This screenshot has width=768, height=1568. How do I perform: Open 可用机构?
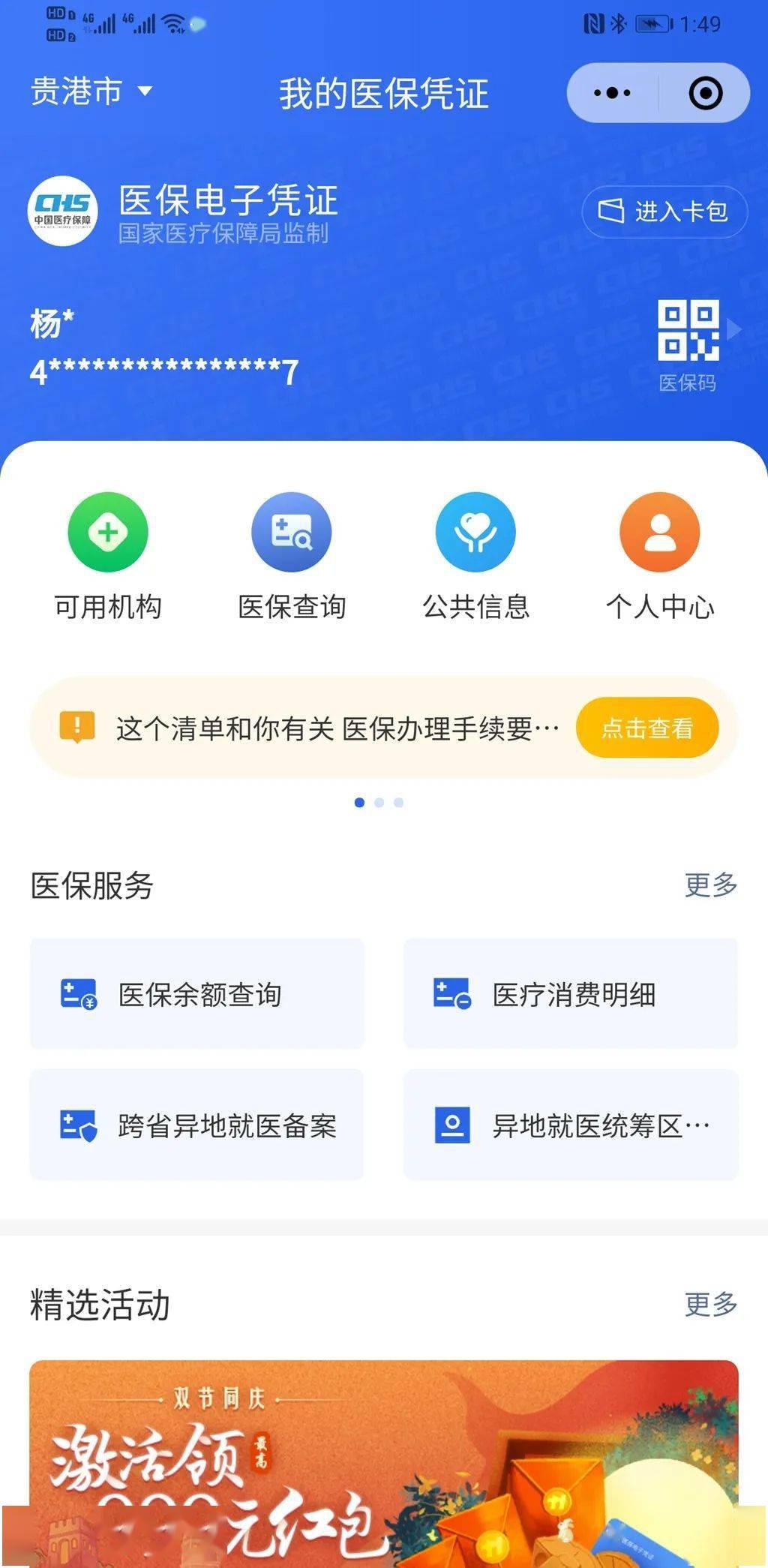pos(108,555)
